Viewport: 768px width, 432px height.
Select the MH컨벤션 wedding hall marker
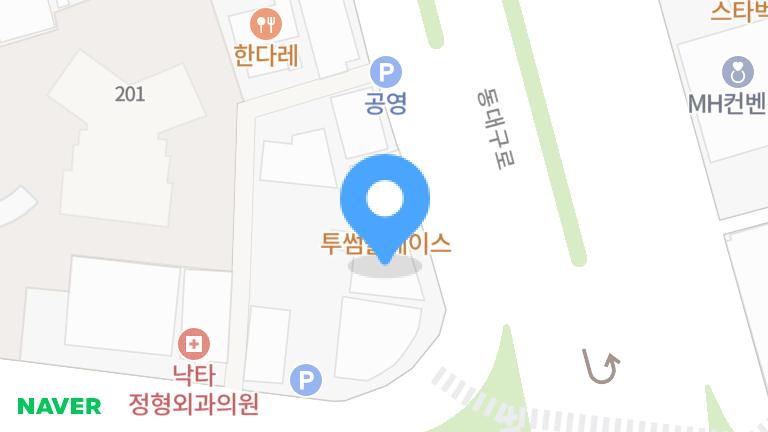click(x=737, y=72)
